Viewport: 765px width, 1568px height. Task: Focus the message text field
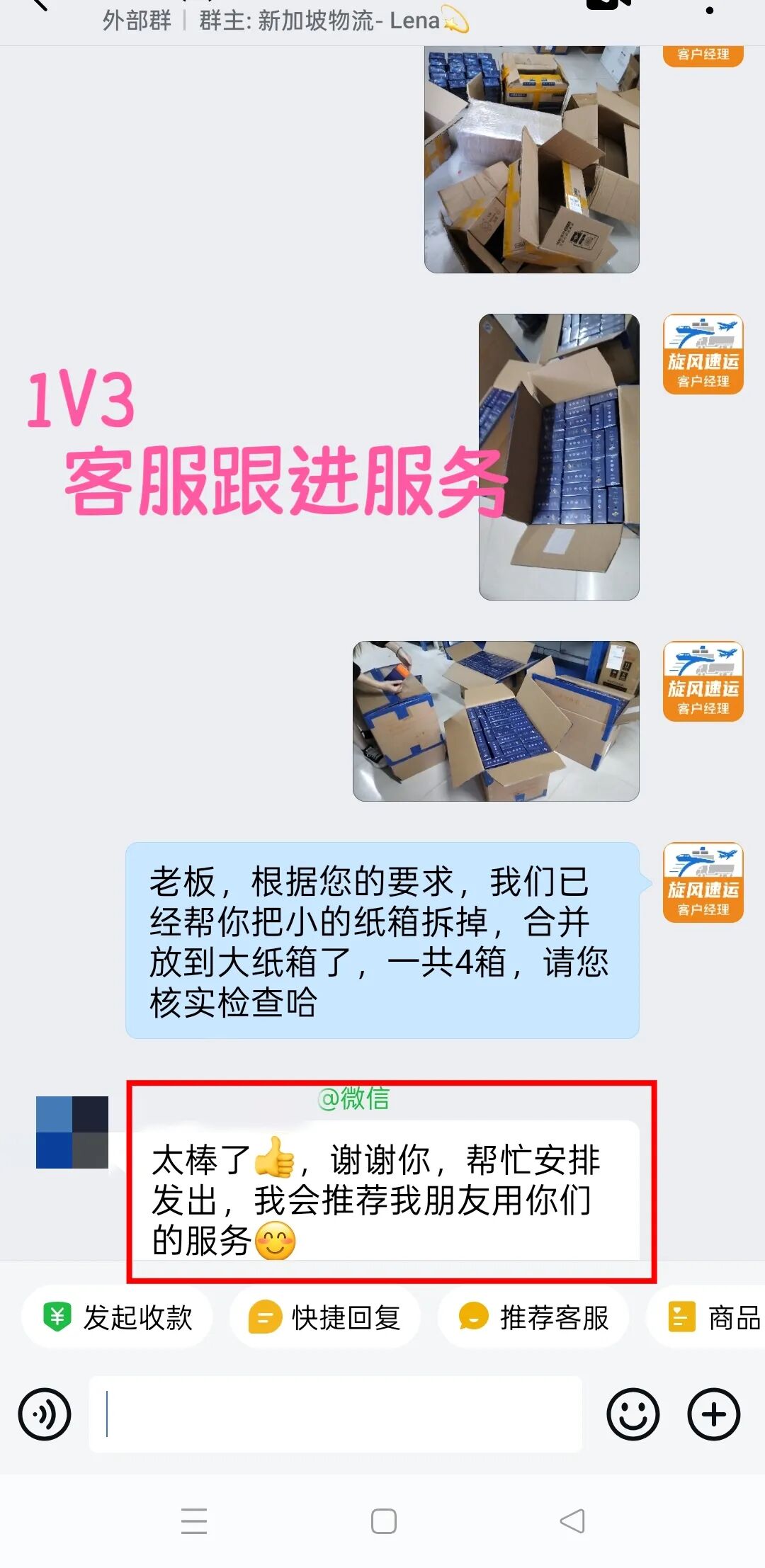(336, 1415)
